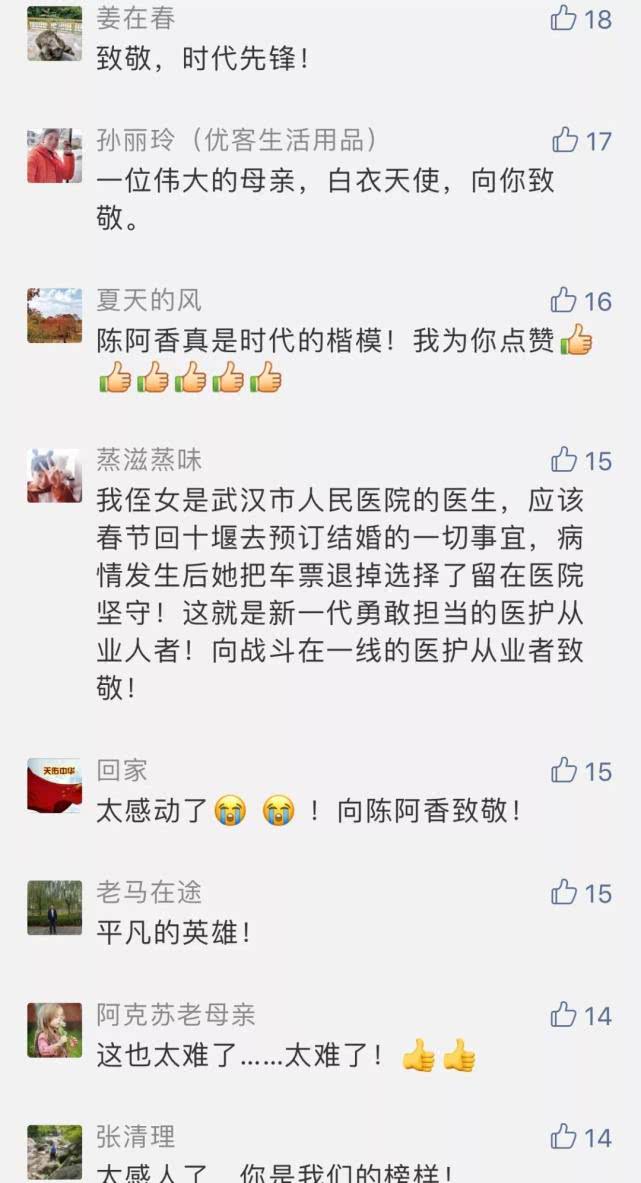Like the comment from 夏天的风

pyautogui.click(x=565, y=300)
